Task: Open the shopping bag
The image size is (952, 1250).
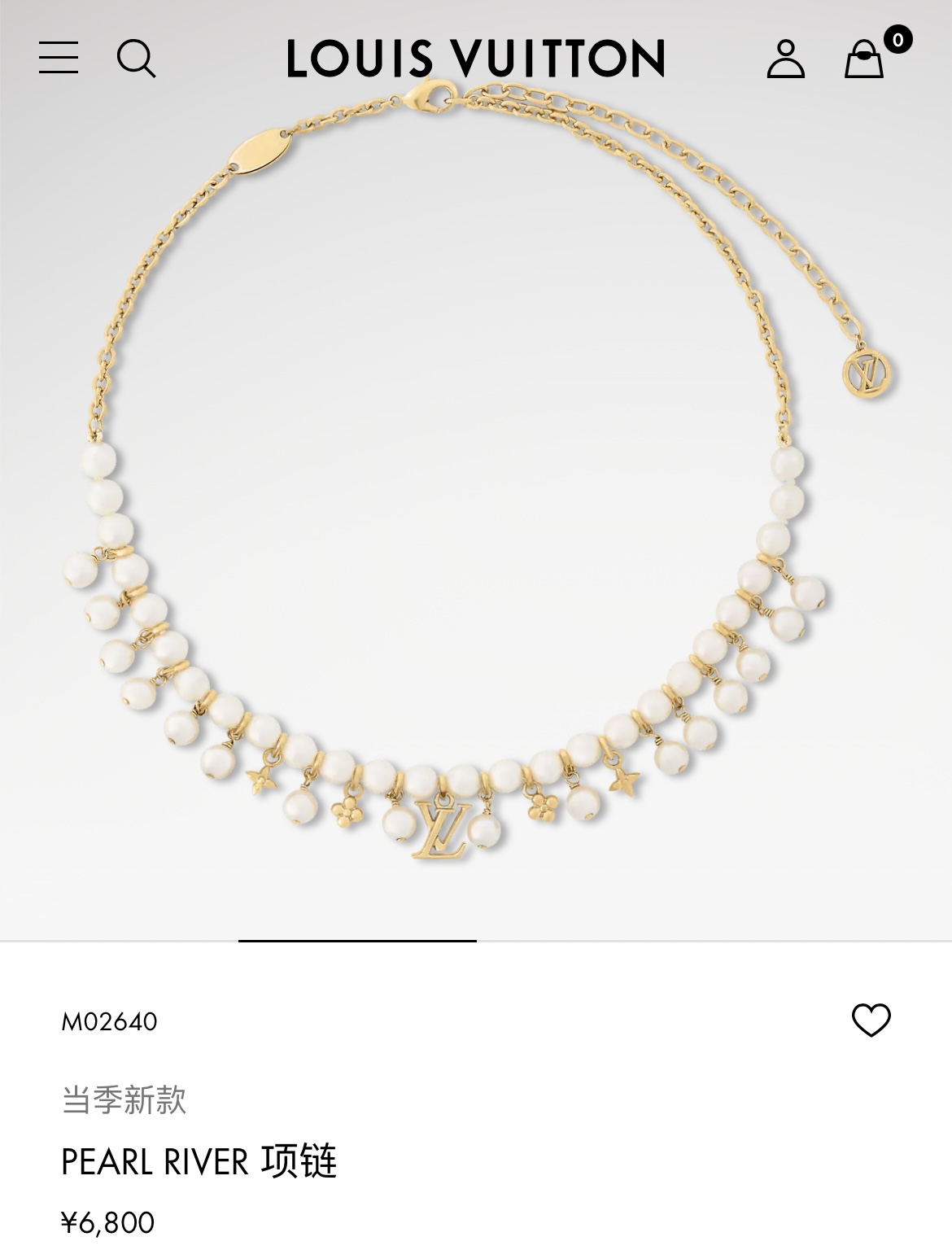Action: click(x=864, y=59)
